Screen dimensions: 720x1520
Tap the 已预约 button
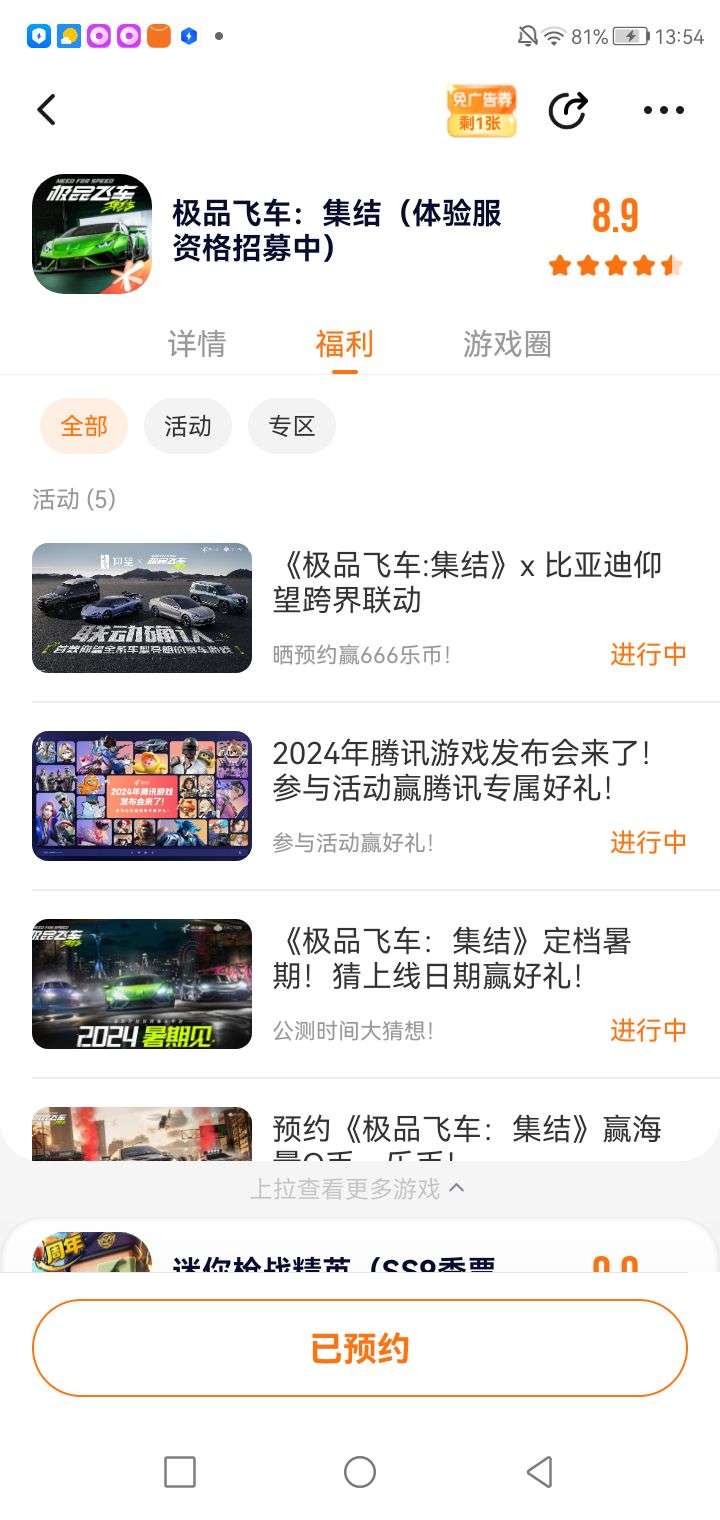pos(360,1348)
